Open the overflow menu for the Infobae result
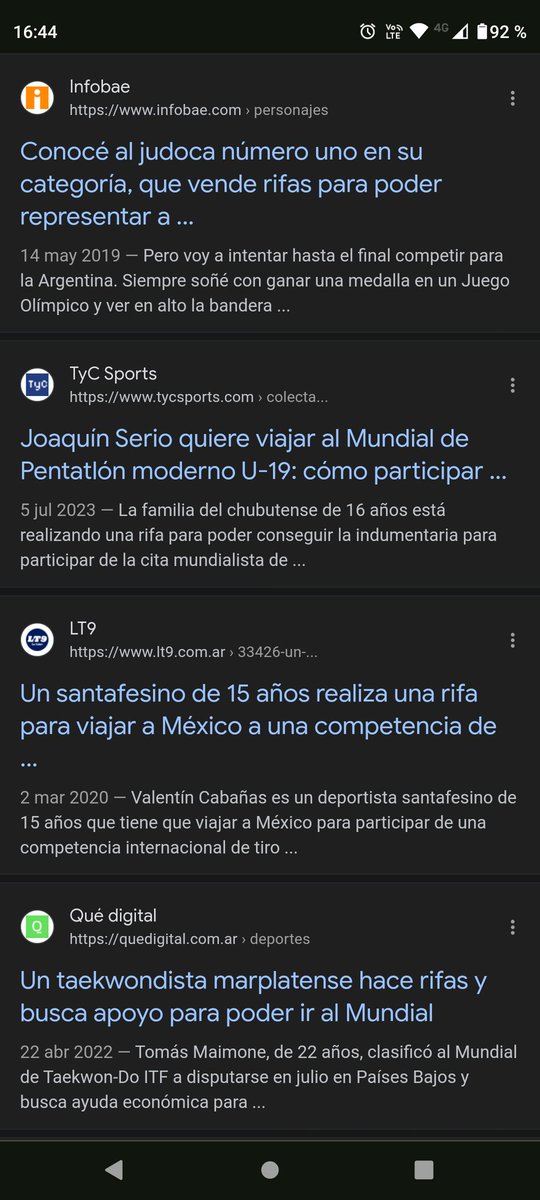The height and width of the screenshot is (1200, 540). click(x=512, y=98)
